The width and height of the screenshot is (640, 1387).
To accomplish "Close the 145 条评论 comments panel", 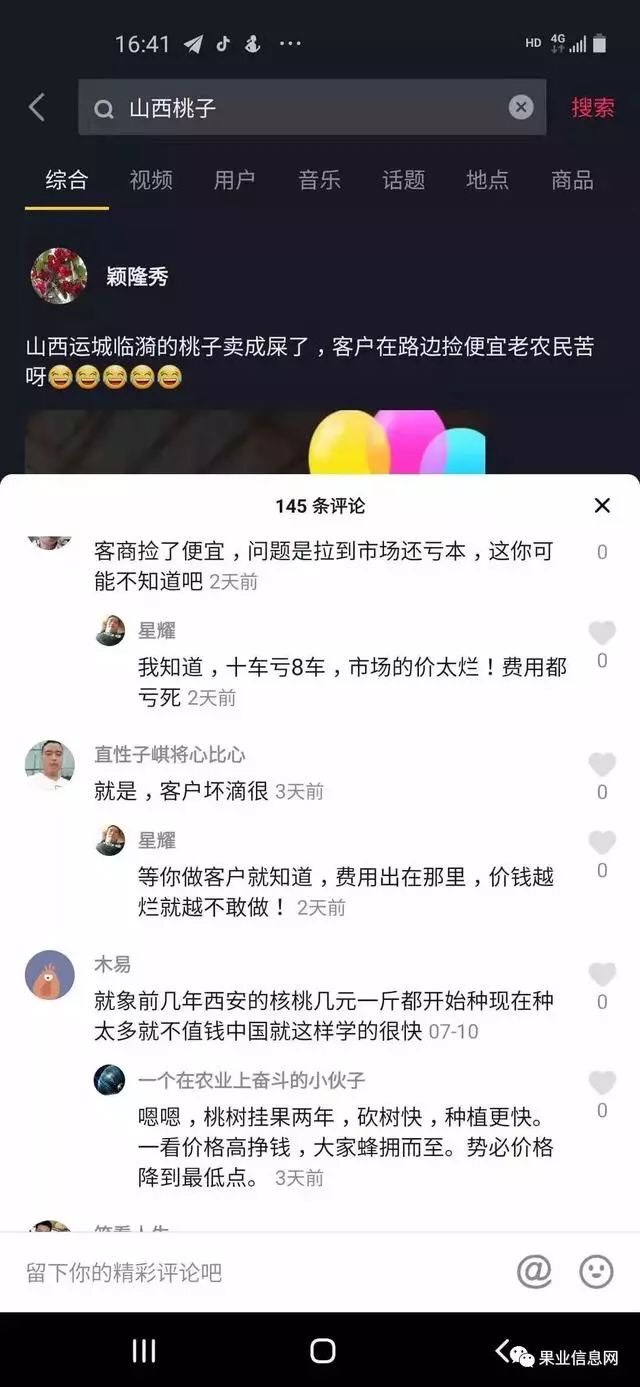I will click(x=602, y=505).
